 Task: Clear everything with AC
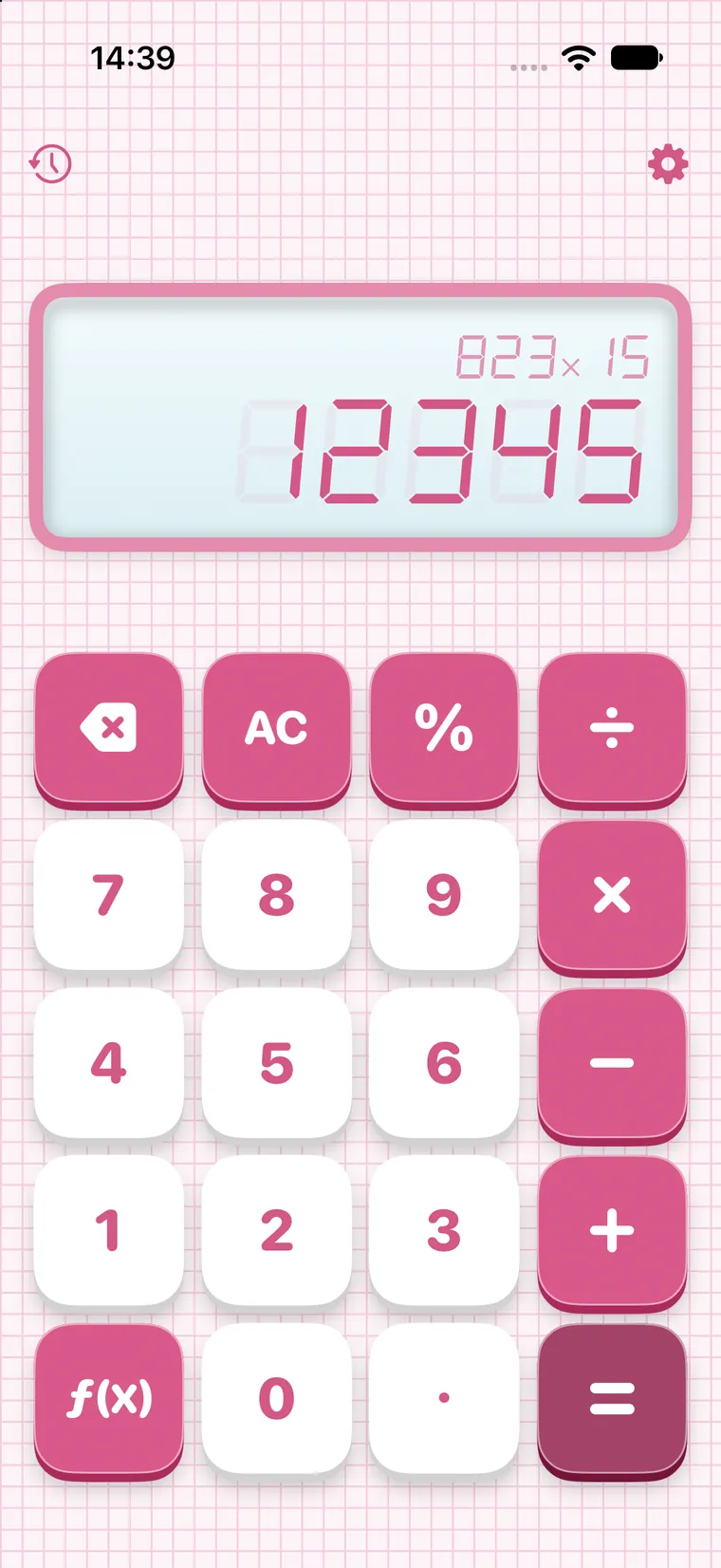[276, 729]
